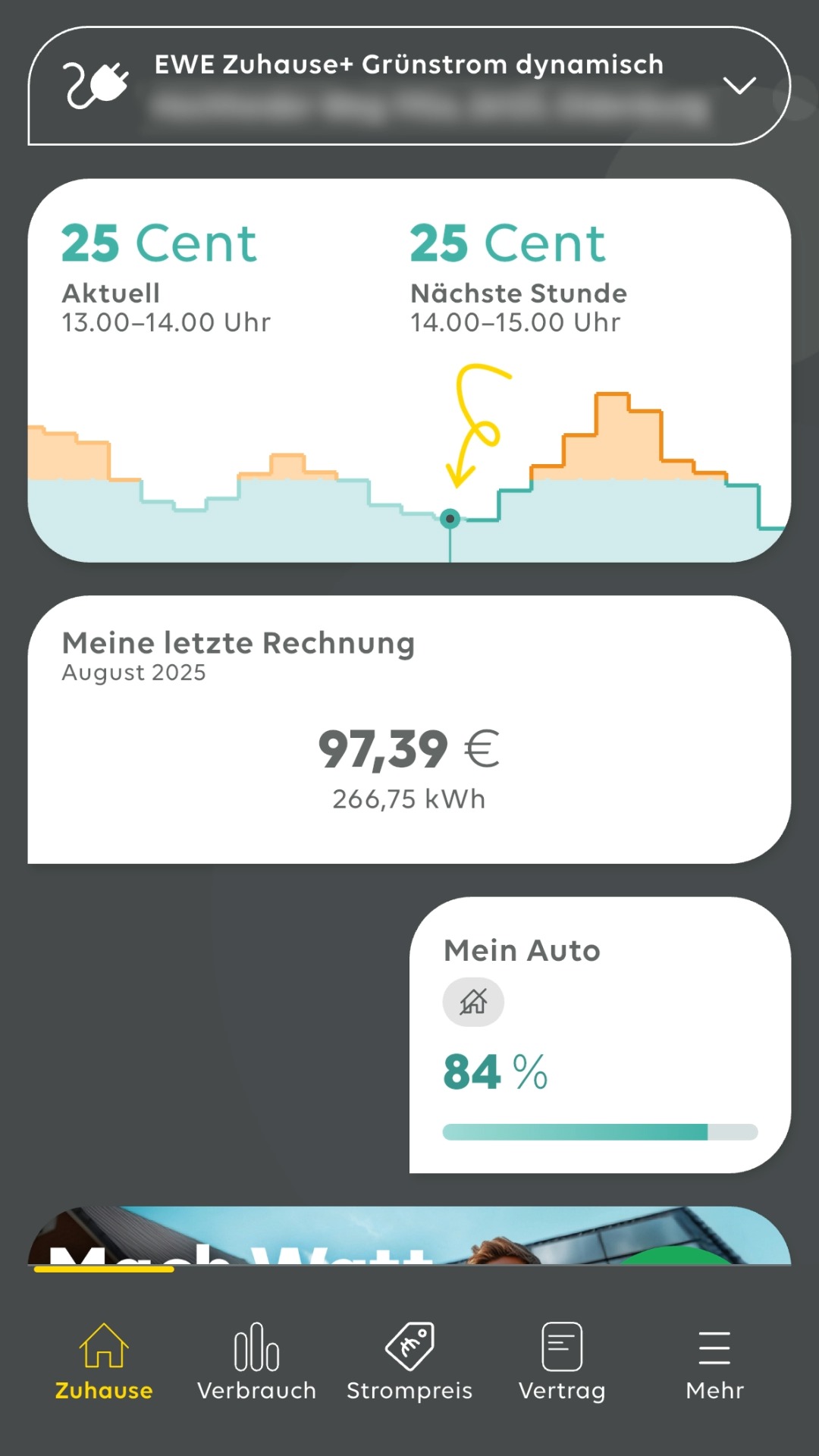Viewport: 819px width, 1456px height.
Task: Expand the EWE Zuhause+ Grünstrom contract dropdown
Action: pyautogui.click(x=409, y=86)
